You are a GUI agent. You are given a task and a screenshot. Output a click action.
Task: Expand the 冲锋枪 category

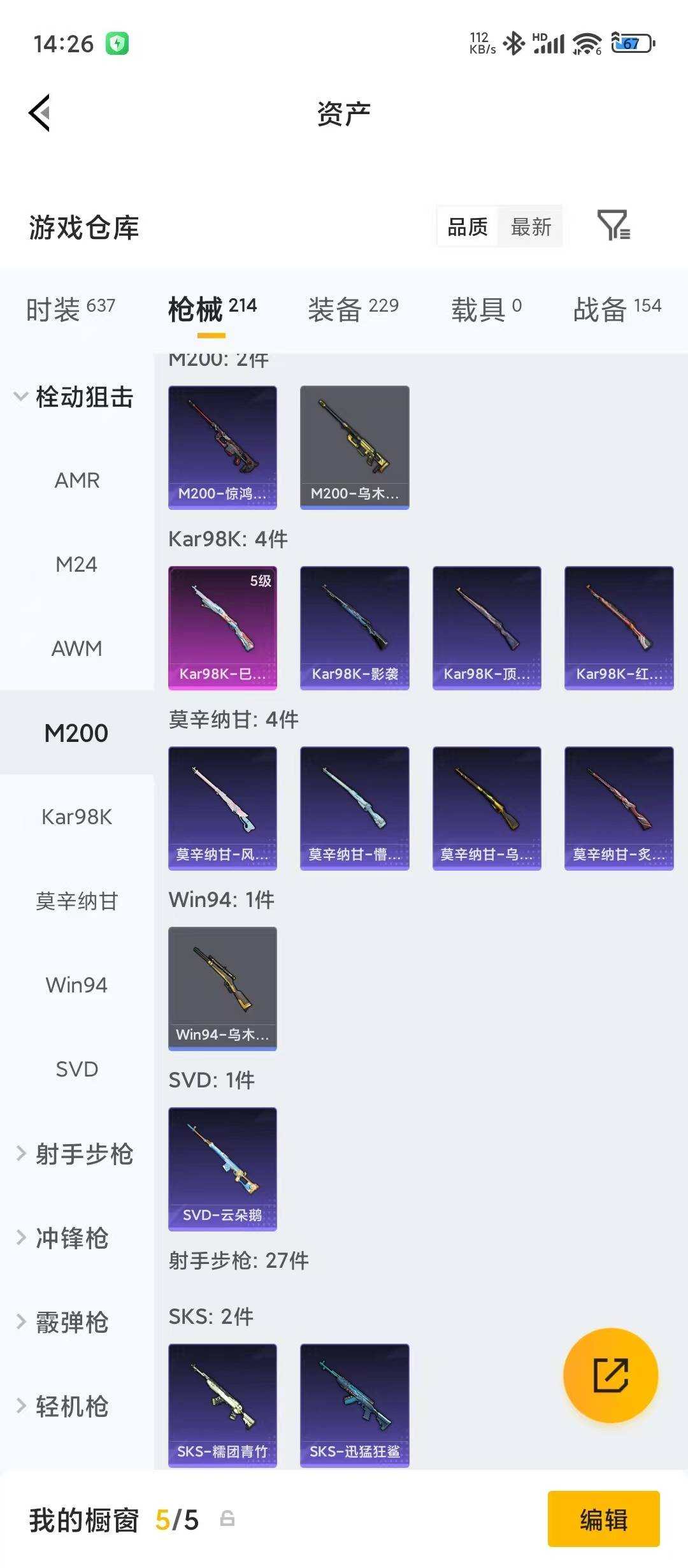coord(64,1238)
